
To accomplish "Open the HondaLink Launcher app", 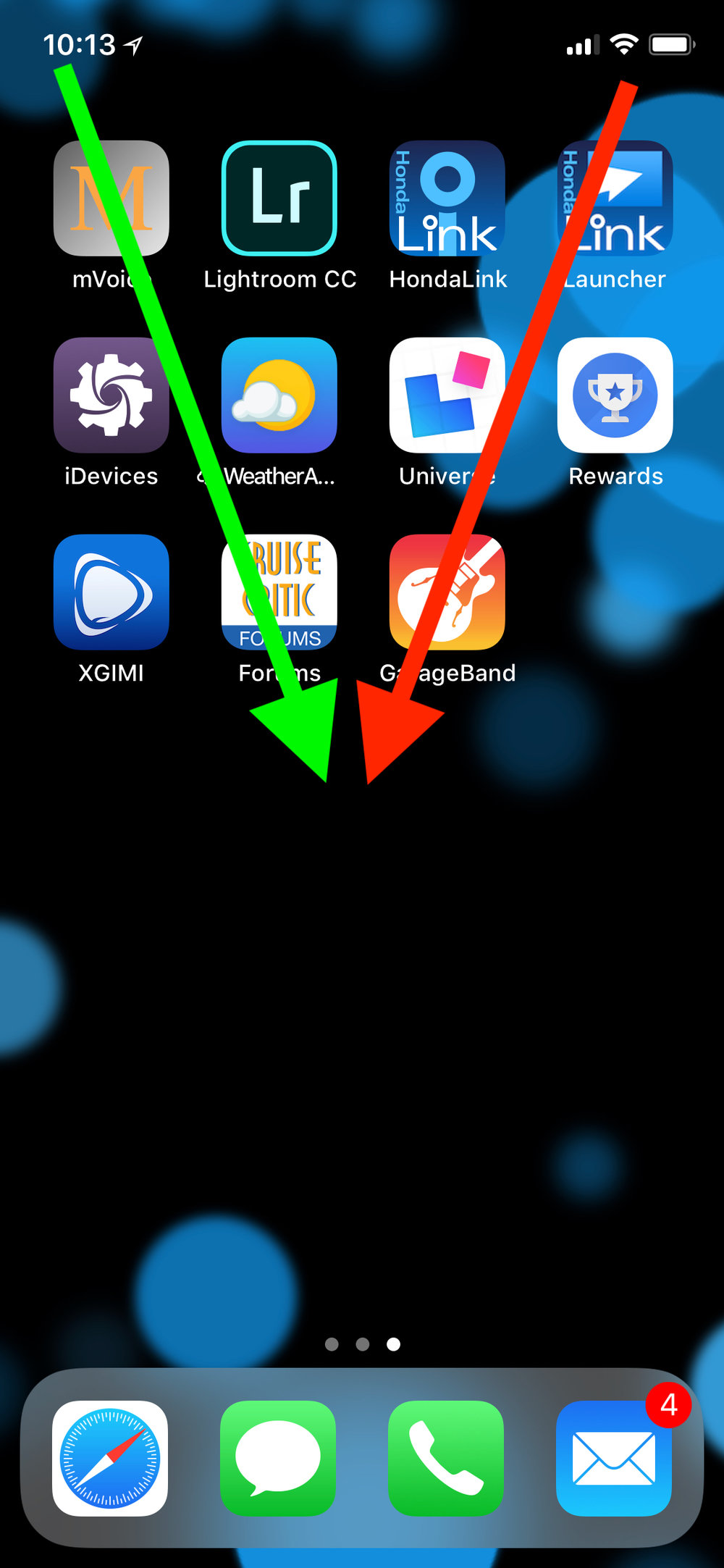I will tap(615, 198).
